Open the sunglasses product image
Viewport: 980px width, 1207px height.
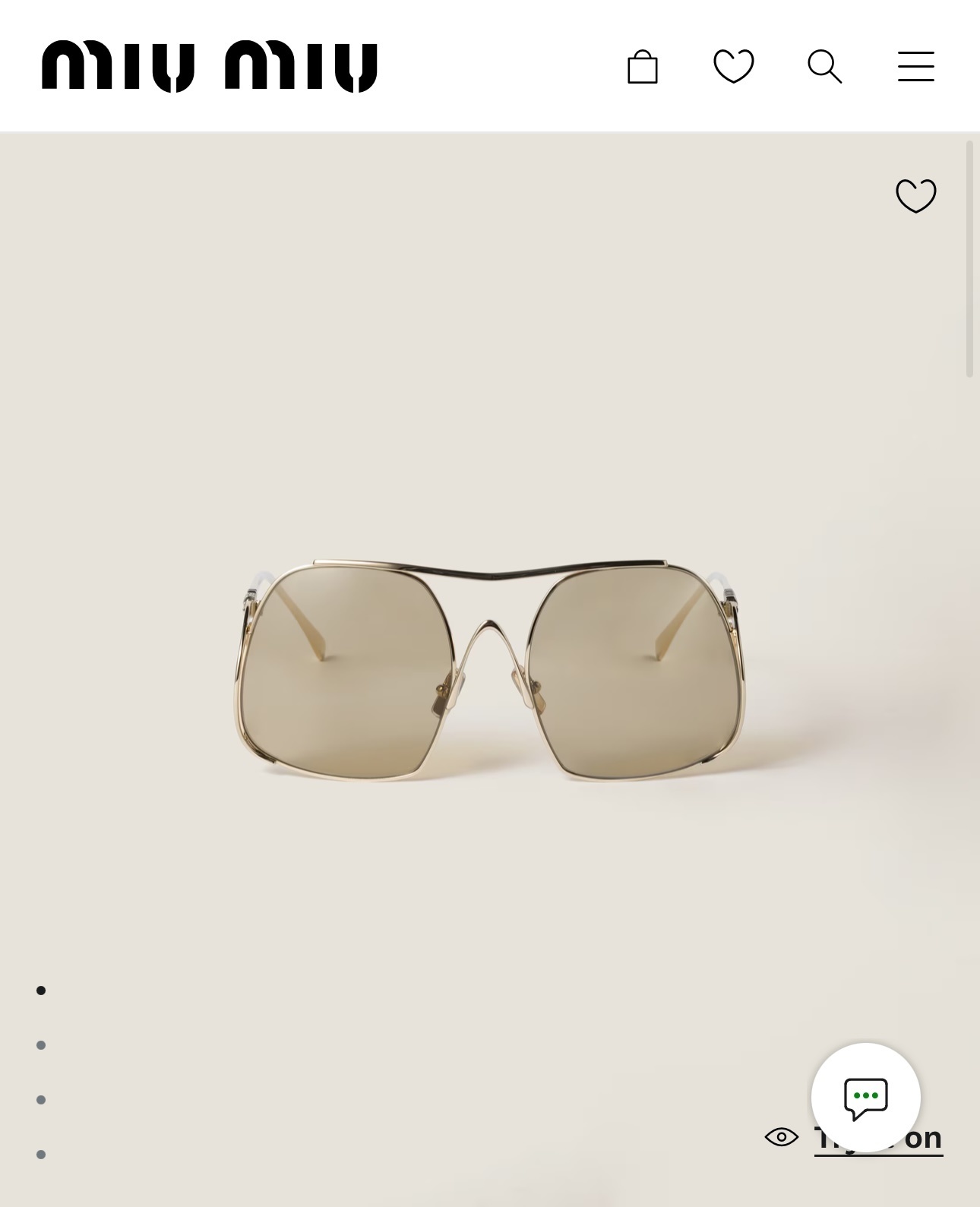[x=490, y=668]
